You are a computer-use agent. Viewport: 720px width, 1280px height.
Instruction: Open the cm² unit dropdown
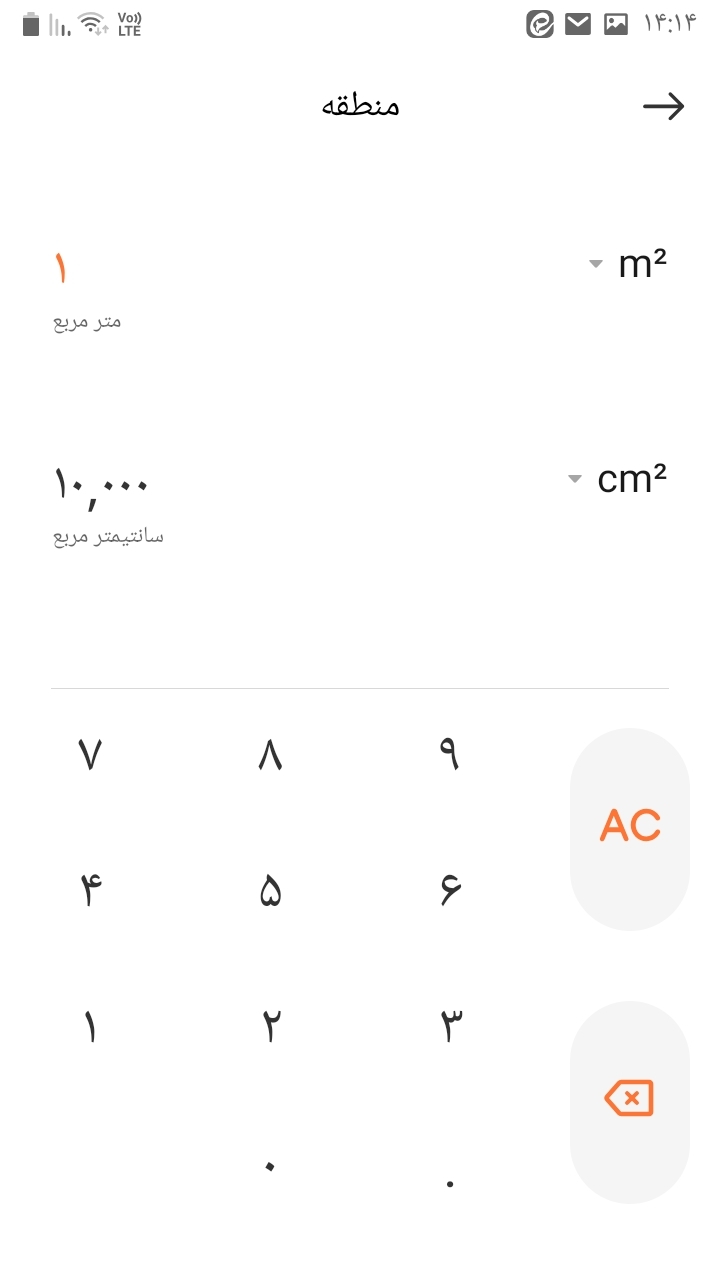coord(617,479)
